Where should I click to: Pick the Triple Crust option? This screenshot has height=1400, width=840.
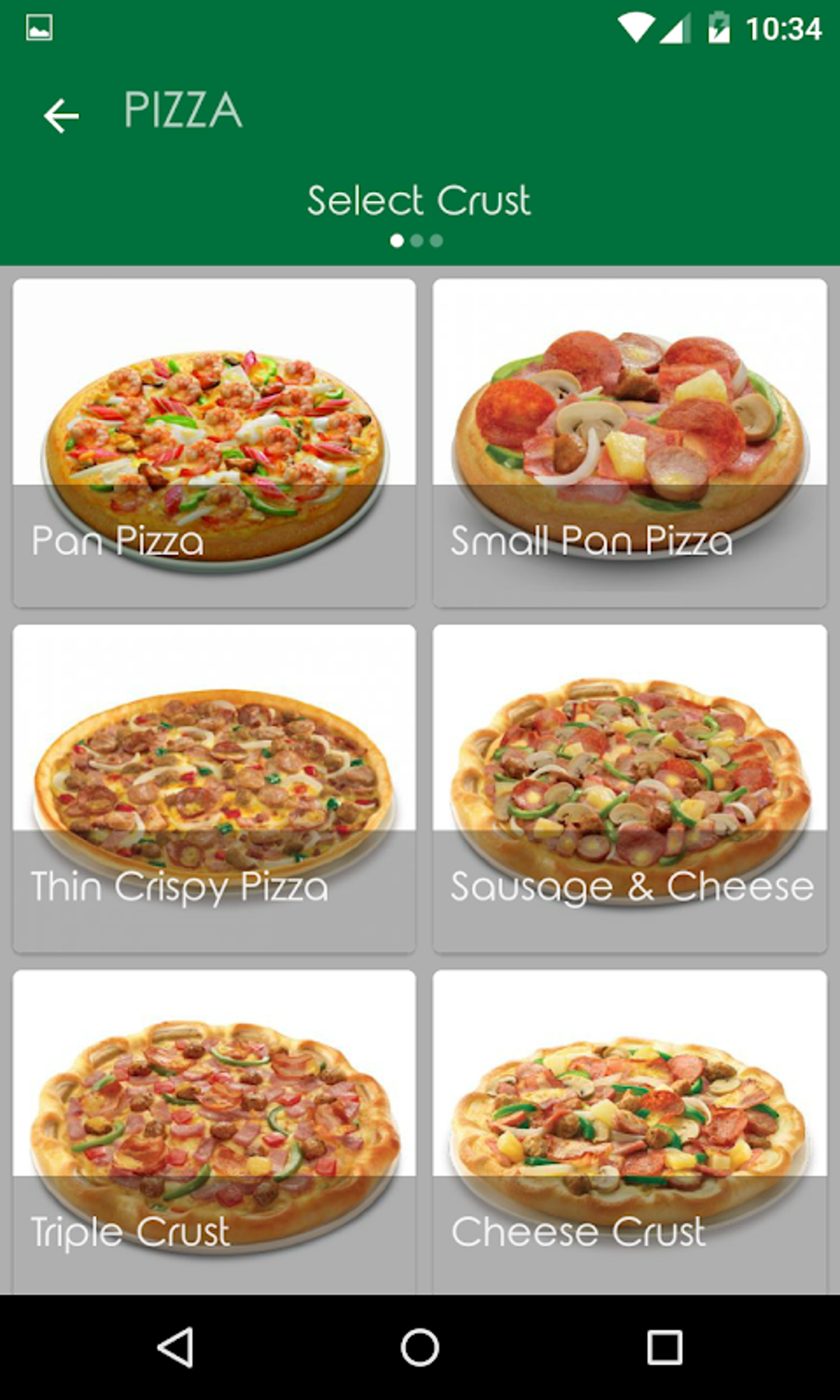click(213, 1132)
